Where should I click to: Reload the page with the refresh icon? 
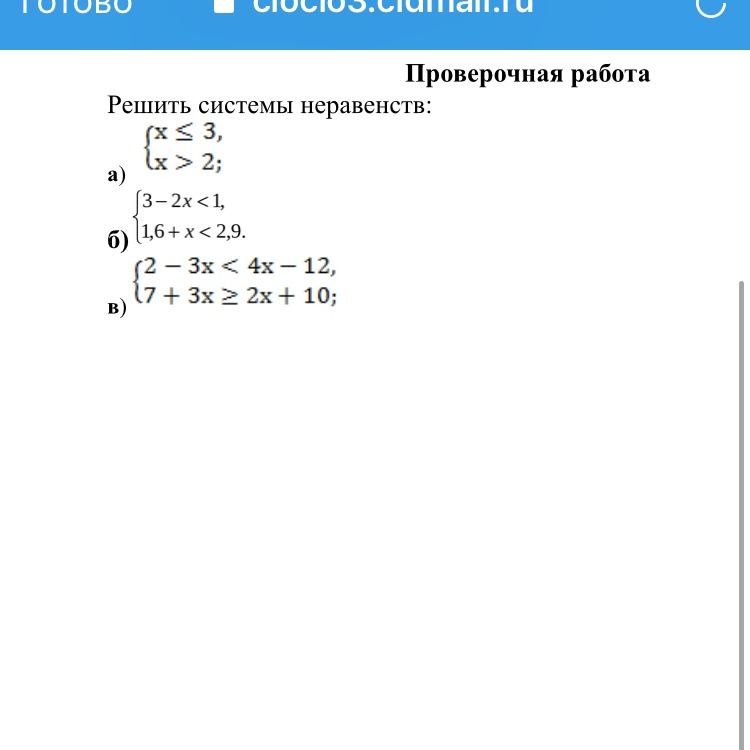tap(710, 8)
